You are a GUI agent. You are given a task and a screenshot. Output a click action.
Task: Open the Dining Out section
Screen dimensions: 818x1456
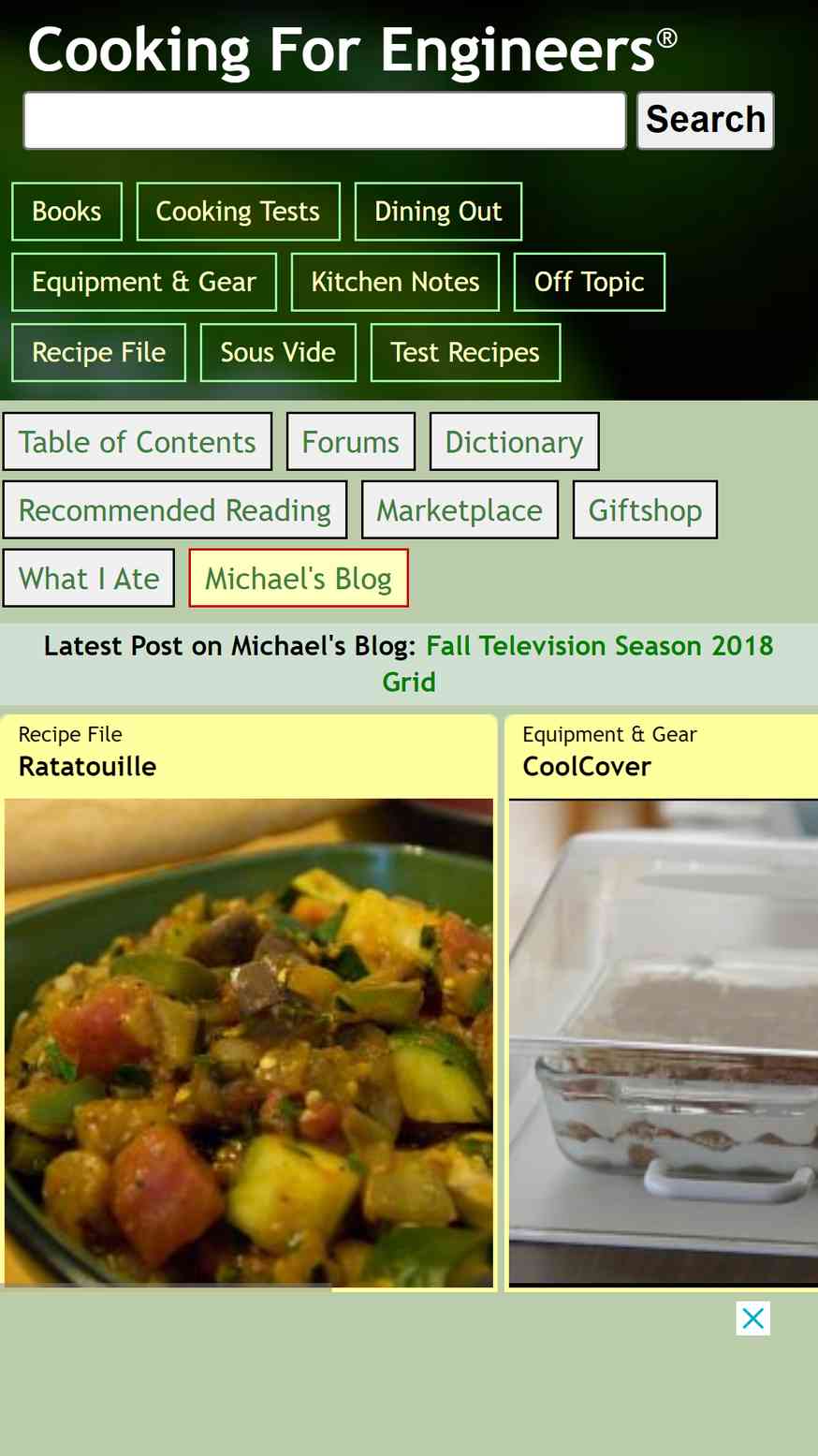[x=438, y=212]
